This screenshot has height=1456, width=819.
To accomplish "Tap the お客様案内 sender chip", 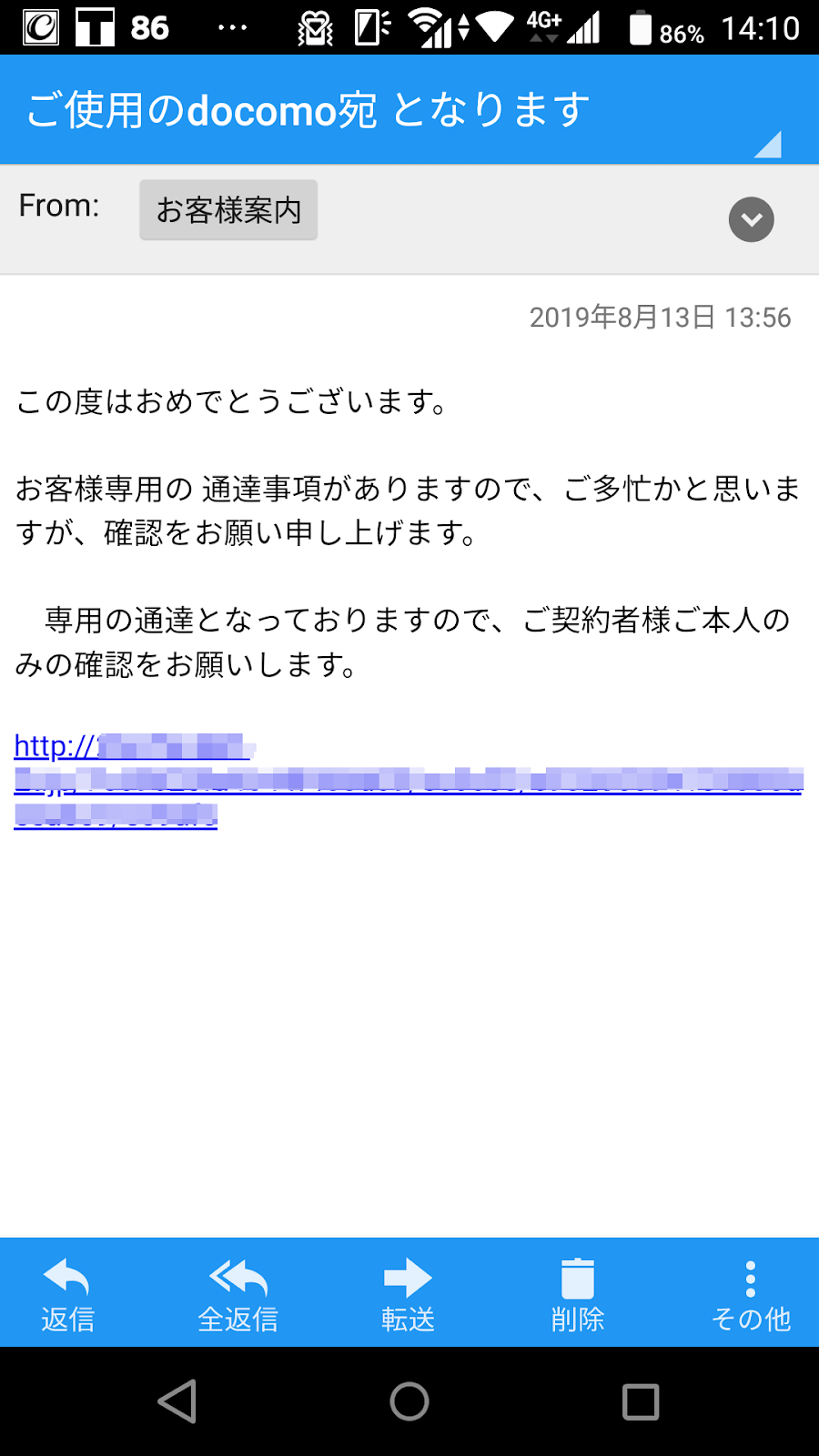I will pos(228,210).
